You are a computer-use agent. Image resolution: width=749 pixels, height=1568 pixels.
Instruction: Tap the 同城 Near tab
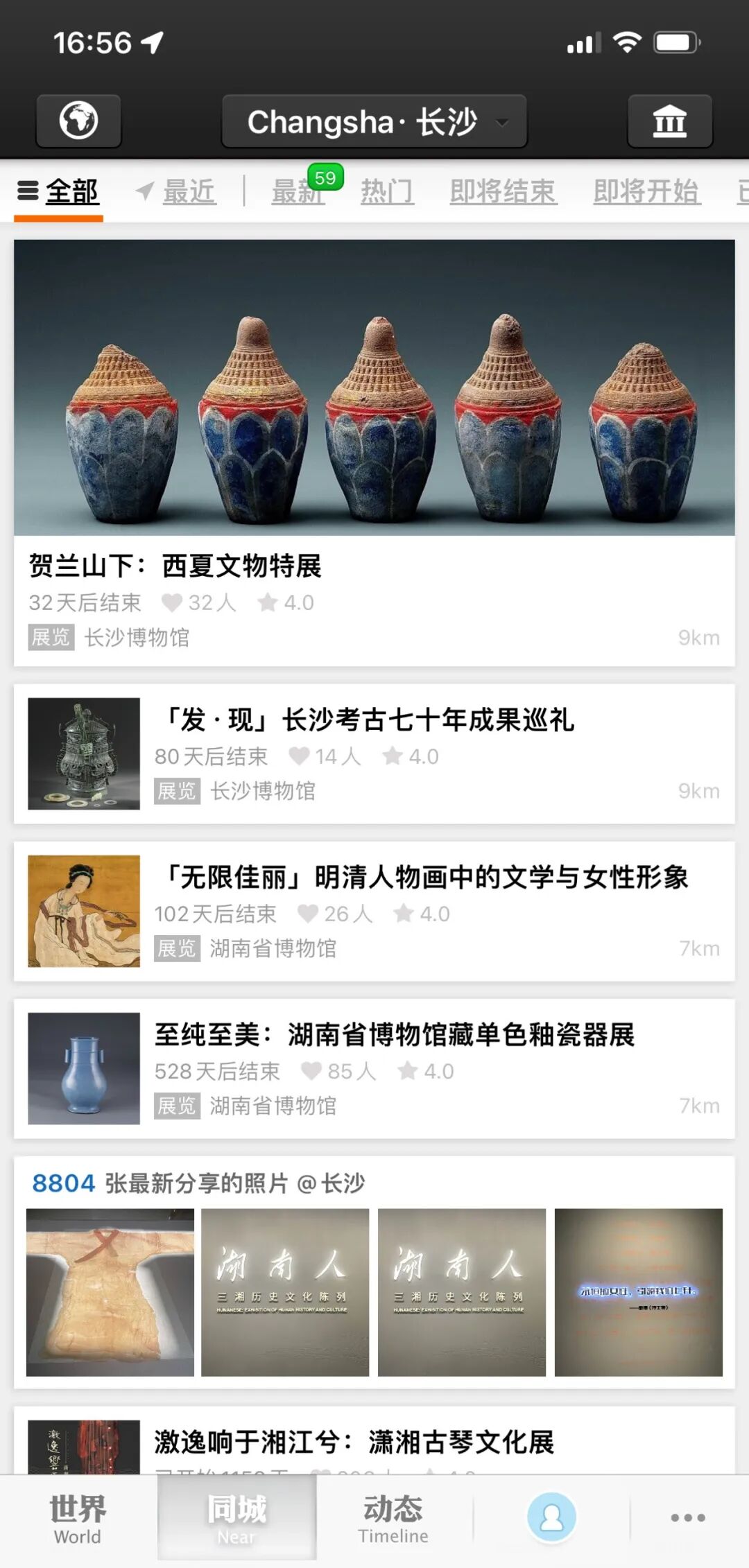236,1519
